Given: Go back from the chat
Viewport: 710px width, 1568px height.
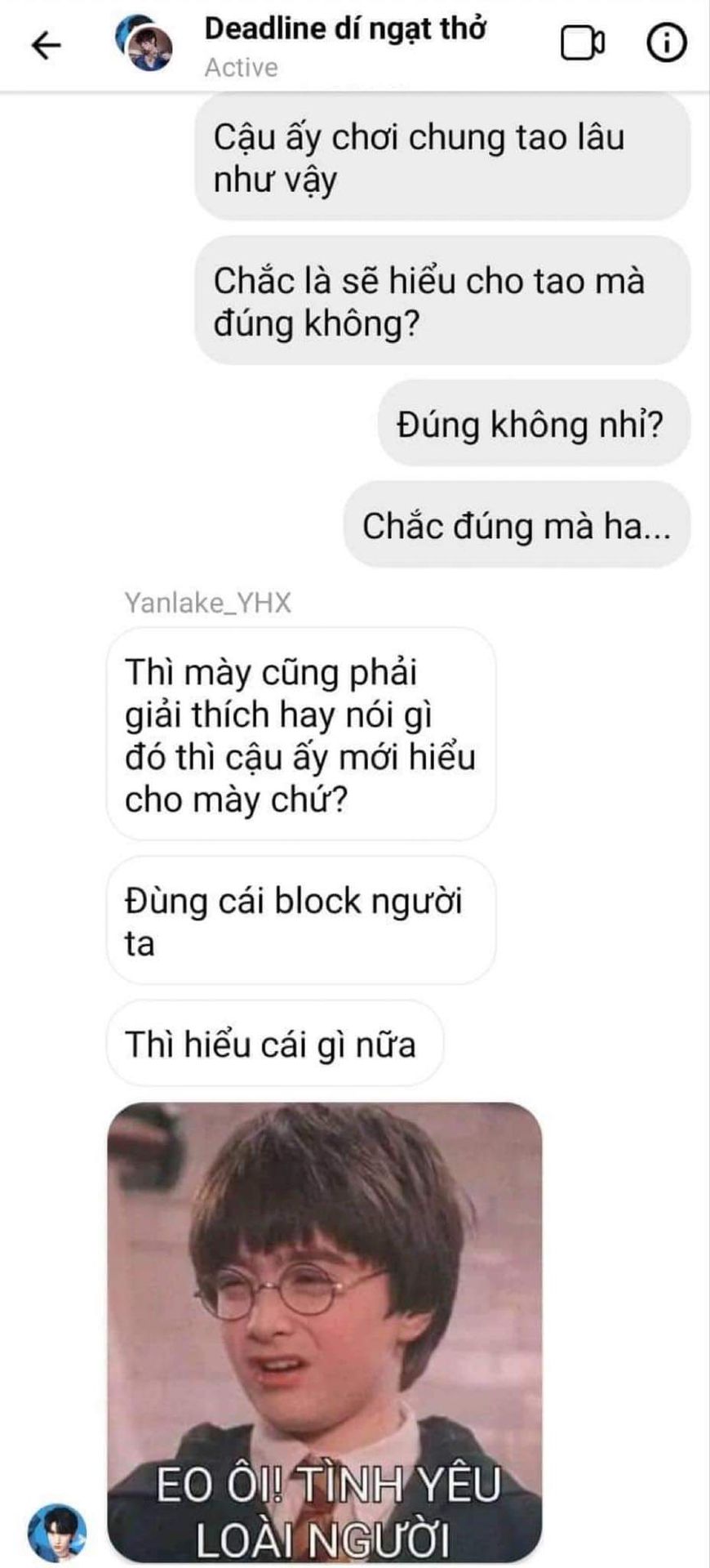Looking at the screenshot, I should (x=46, y=45).
